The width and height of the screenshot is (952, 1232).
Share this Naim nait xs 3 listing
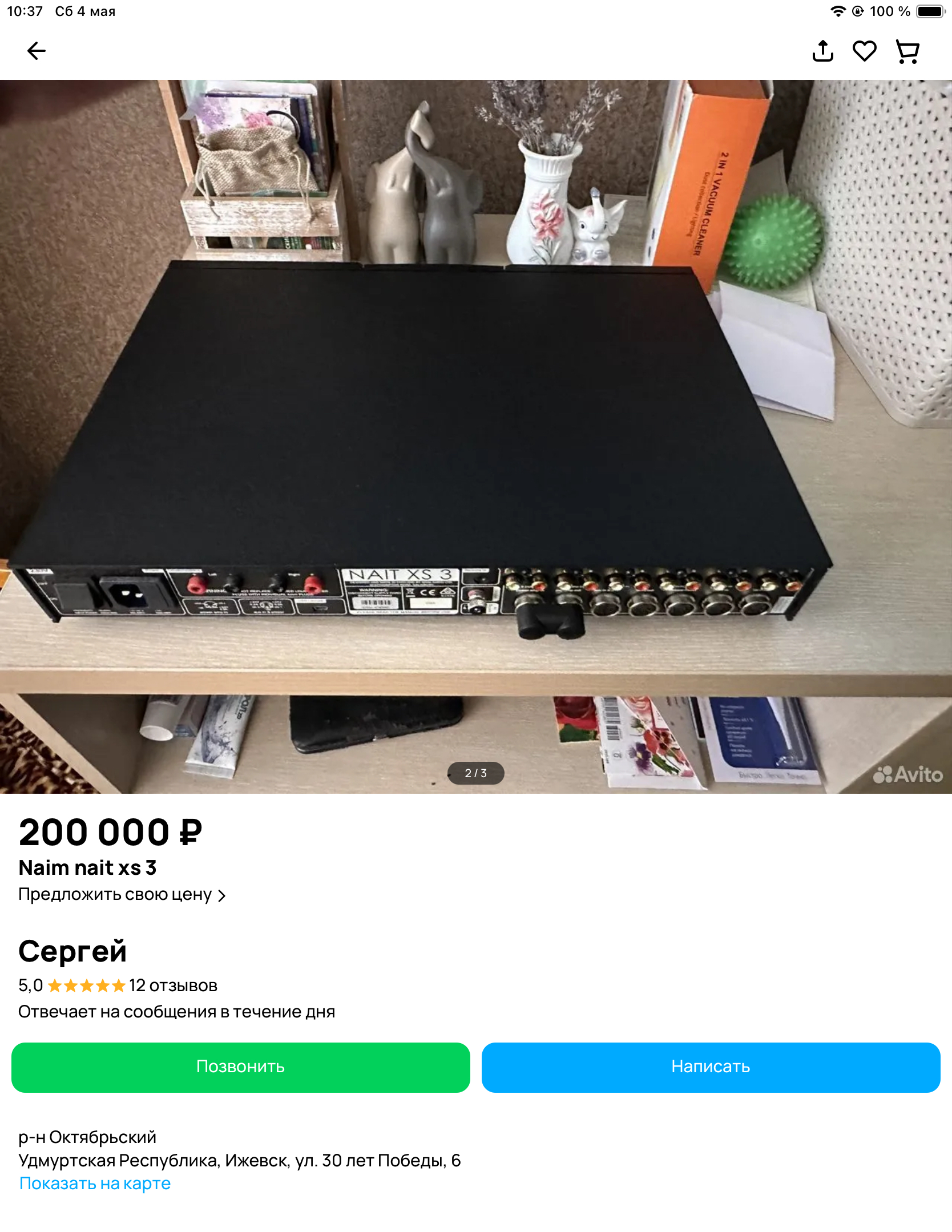click(x=822, y=51)
